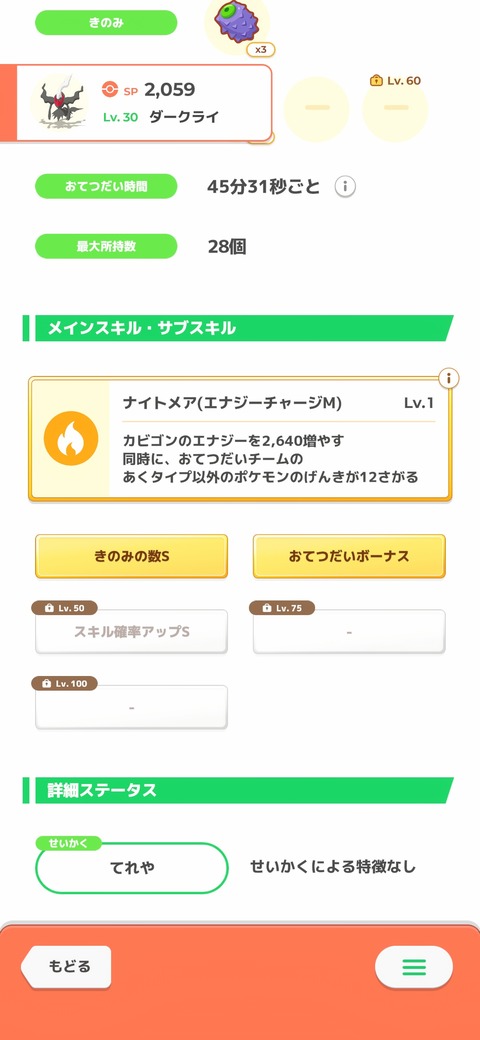This screenshot has height=1040, width=480.
Task: Open info icon on the ナイトメア skill card
Action: click(x=449, y=379)
